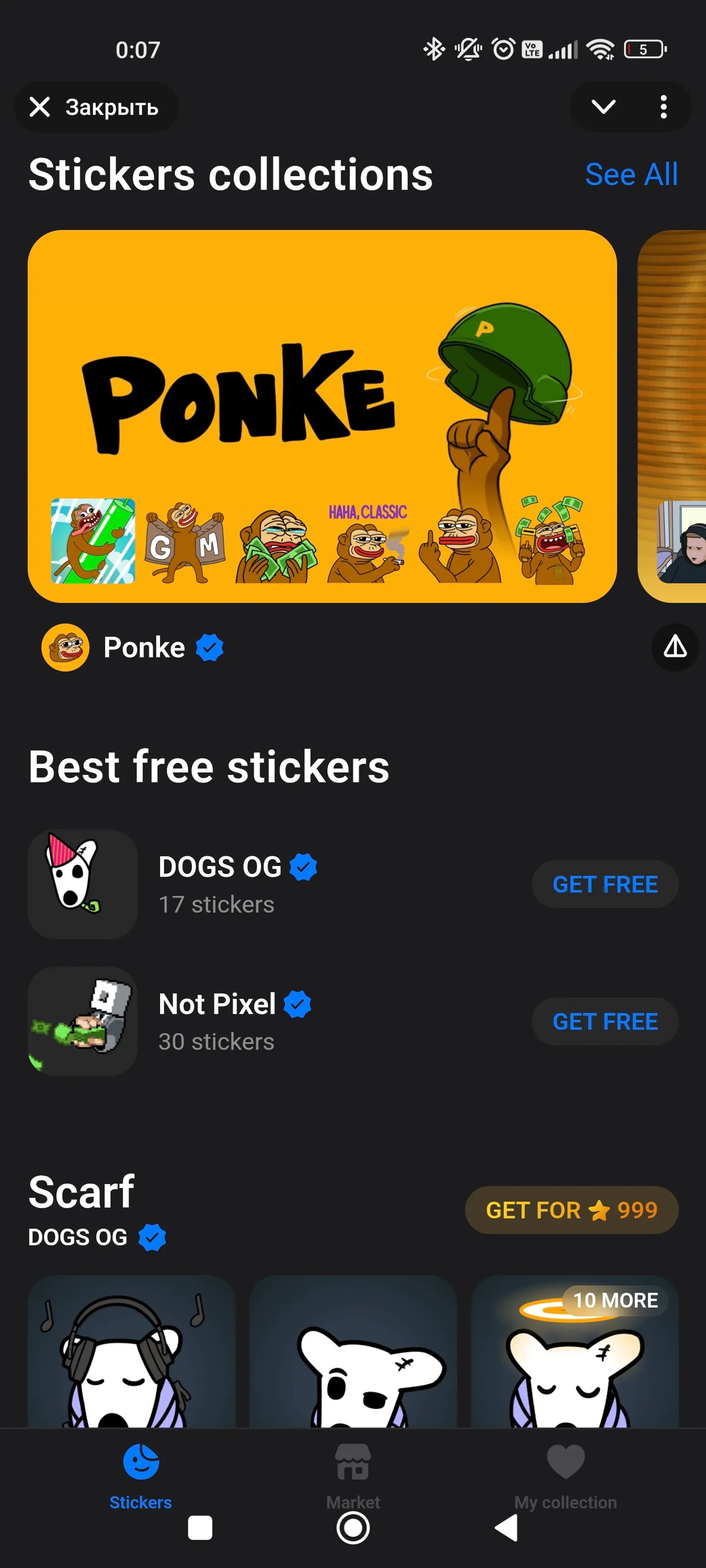This screenshot has height=1568, width=706.
Task: Switch to the Market tab
Action: (353, 1473)
